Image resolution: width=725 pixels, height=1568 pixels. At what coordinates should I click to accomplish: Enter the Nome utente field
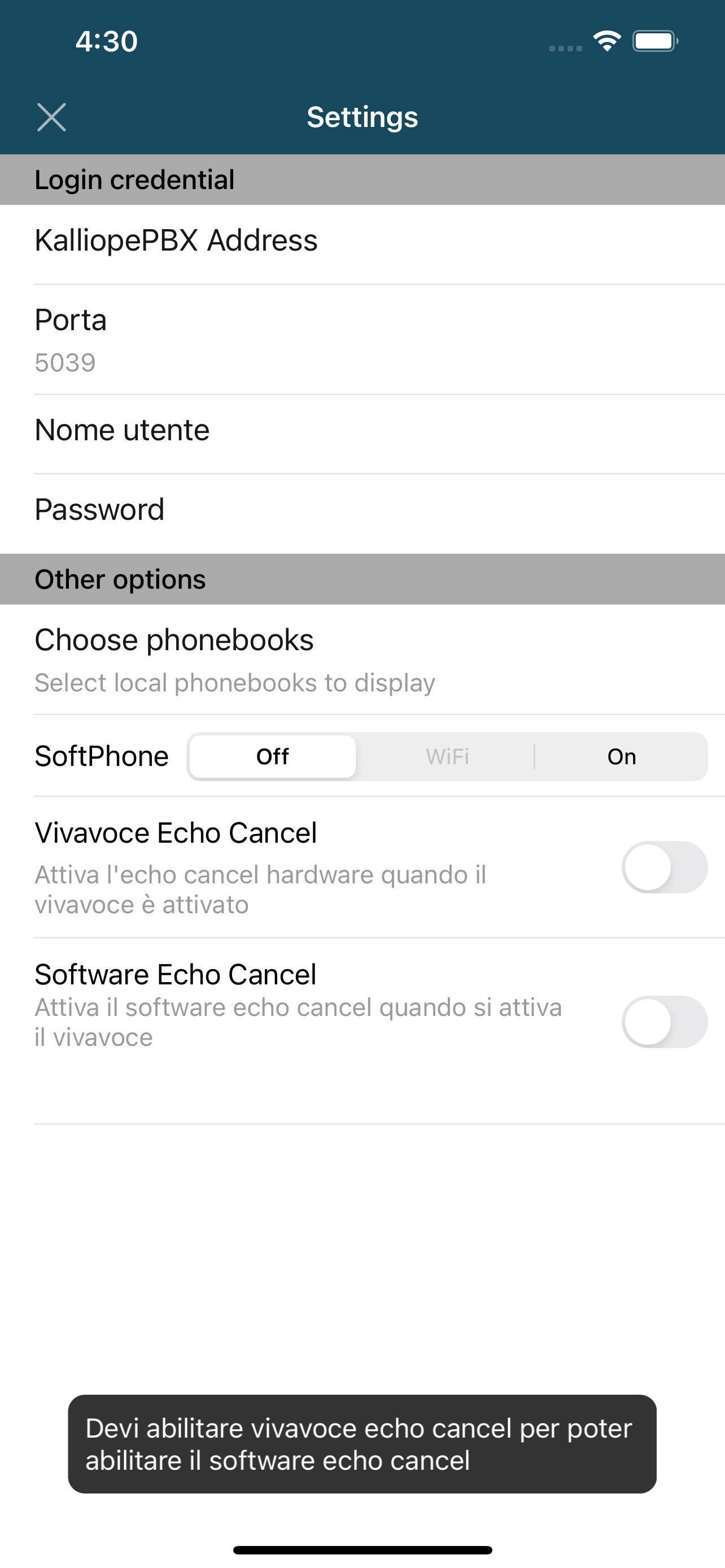(362, 434)
